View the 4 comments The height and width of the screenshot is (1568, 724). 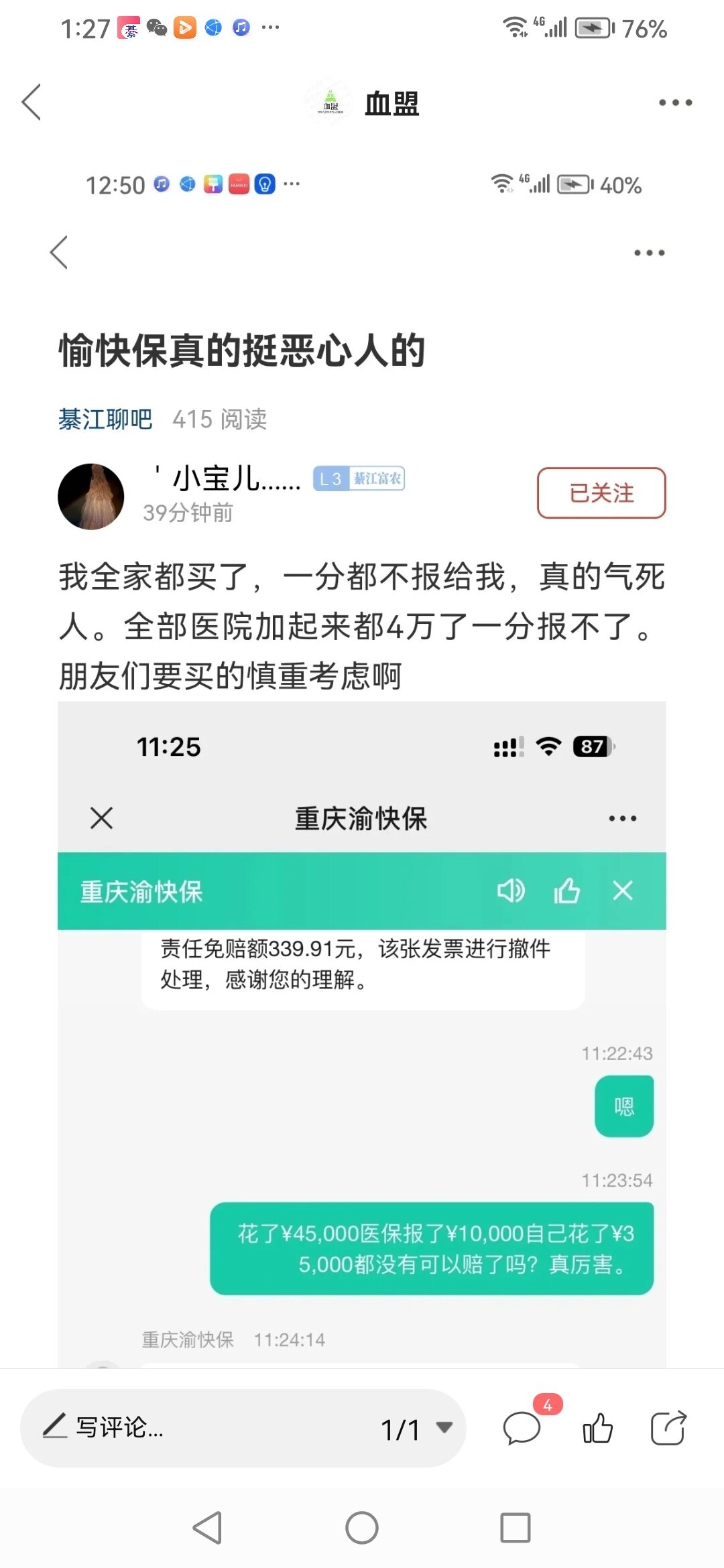[x=523, y=1428]
